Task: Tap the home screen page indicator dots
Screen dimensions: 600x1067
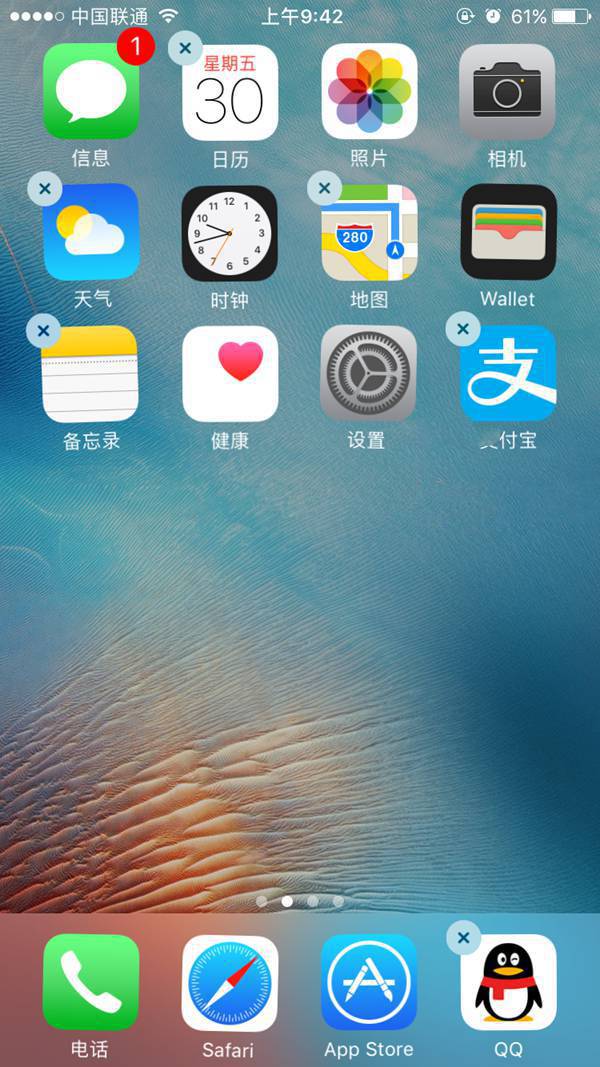Action: point(300,901)
